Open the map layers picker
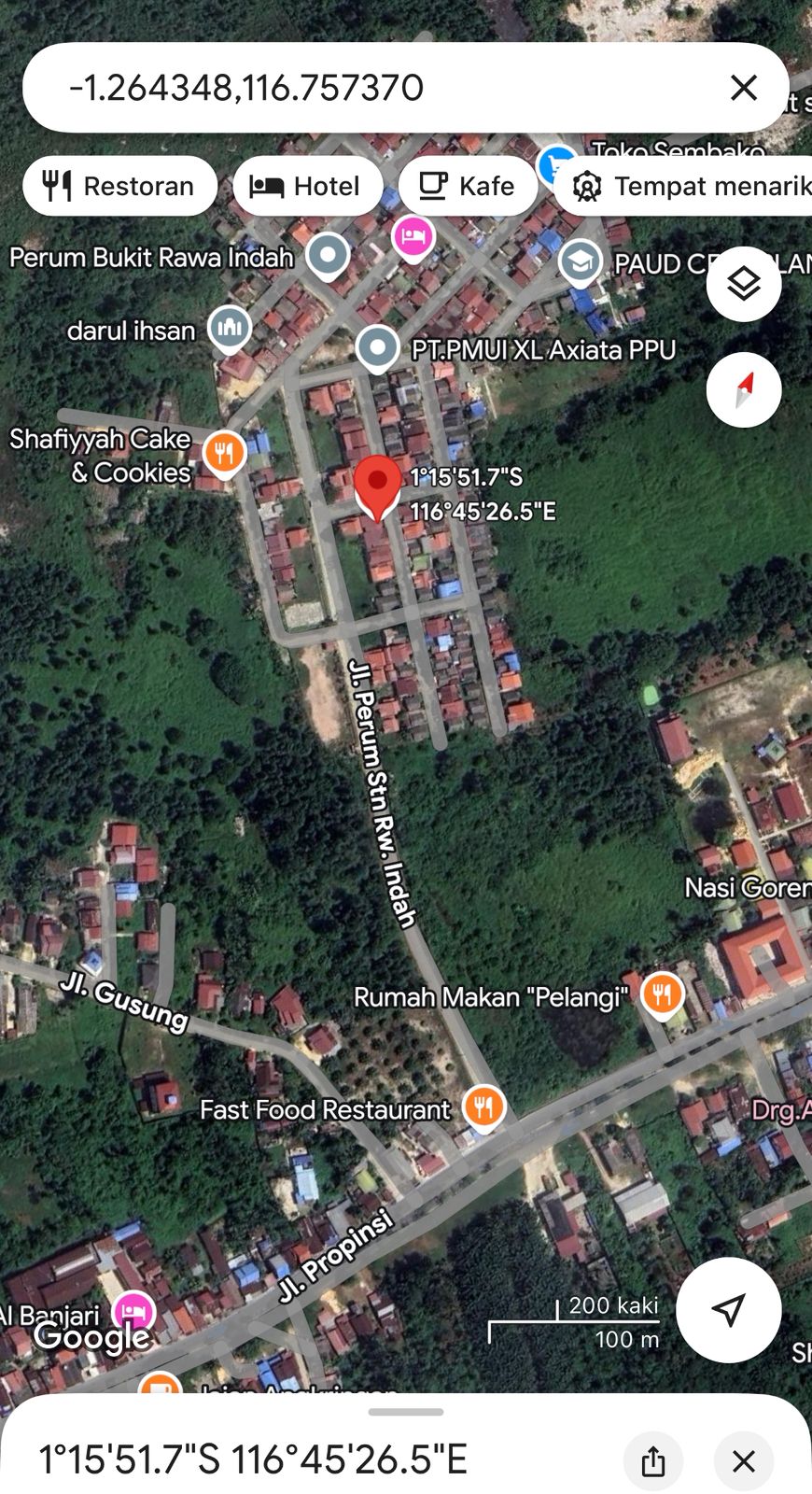812x1494 pixels. point(744,283)
